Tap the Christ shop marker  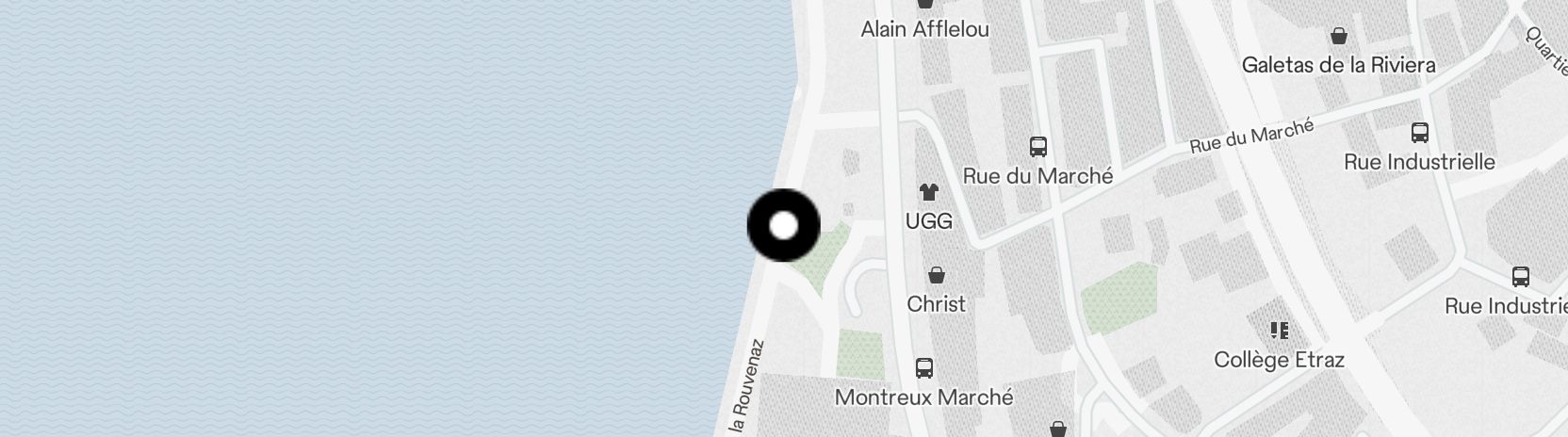pyautogui.click(x=937, y=276)
